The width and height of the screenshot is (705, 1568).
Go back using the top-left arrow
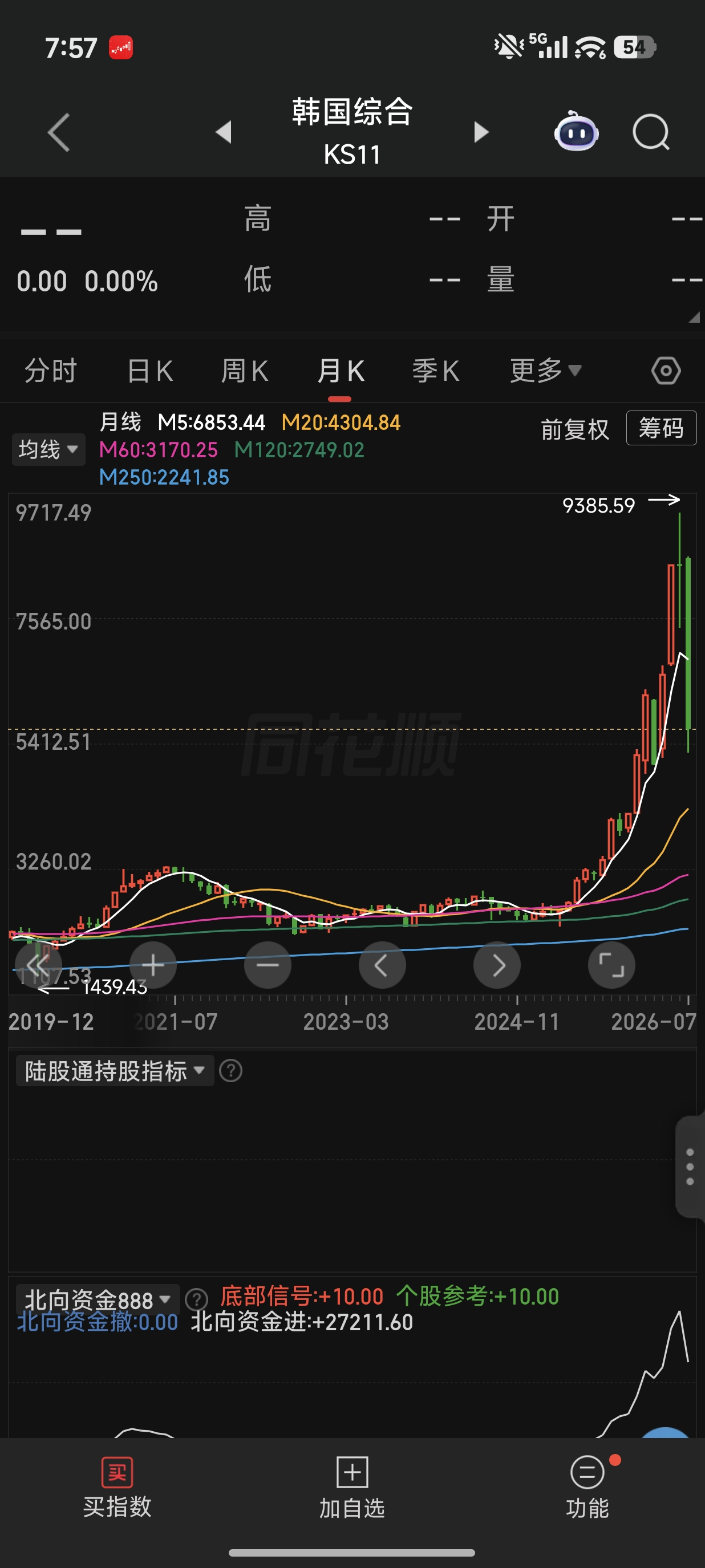pos(59,132)
